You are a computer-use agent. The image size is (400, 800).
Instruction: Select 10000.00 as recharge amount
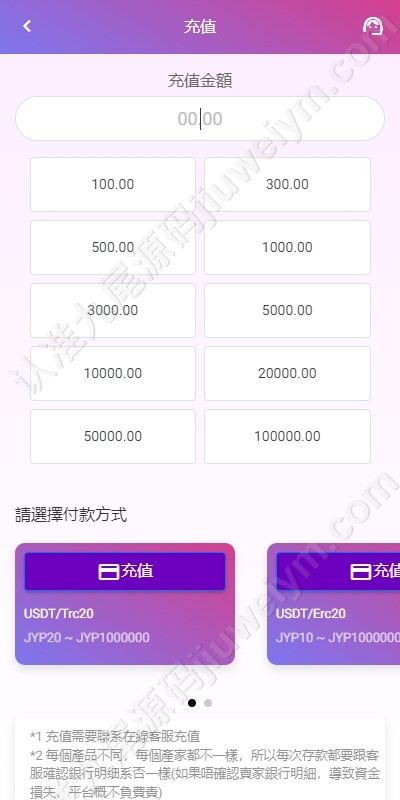coord(113,373)
